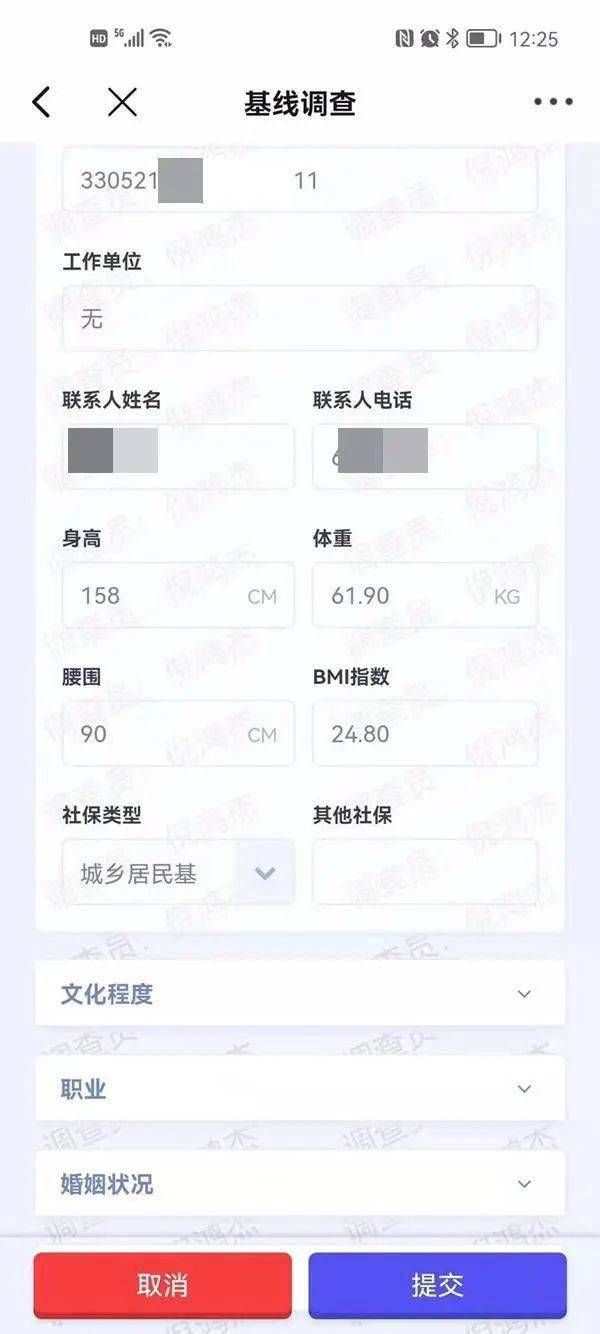The width and height of the screenshot is (600, 1334).
Task: Expand the 职业 section
Action: 300,1088
